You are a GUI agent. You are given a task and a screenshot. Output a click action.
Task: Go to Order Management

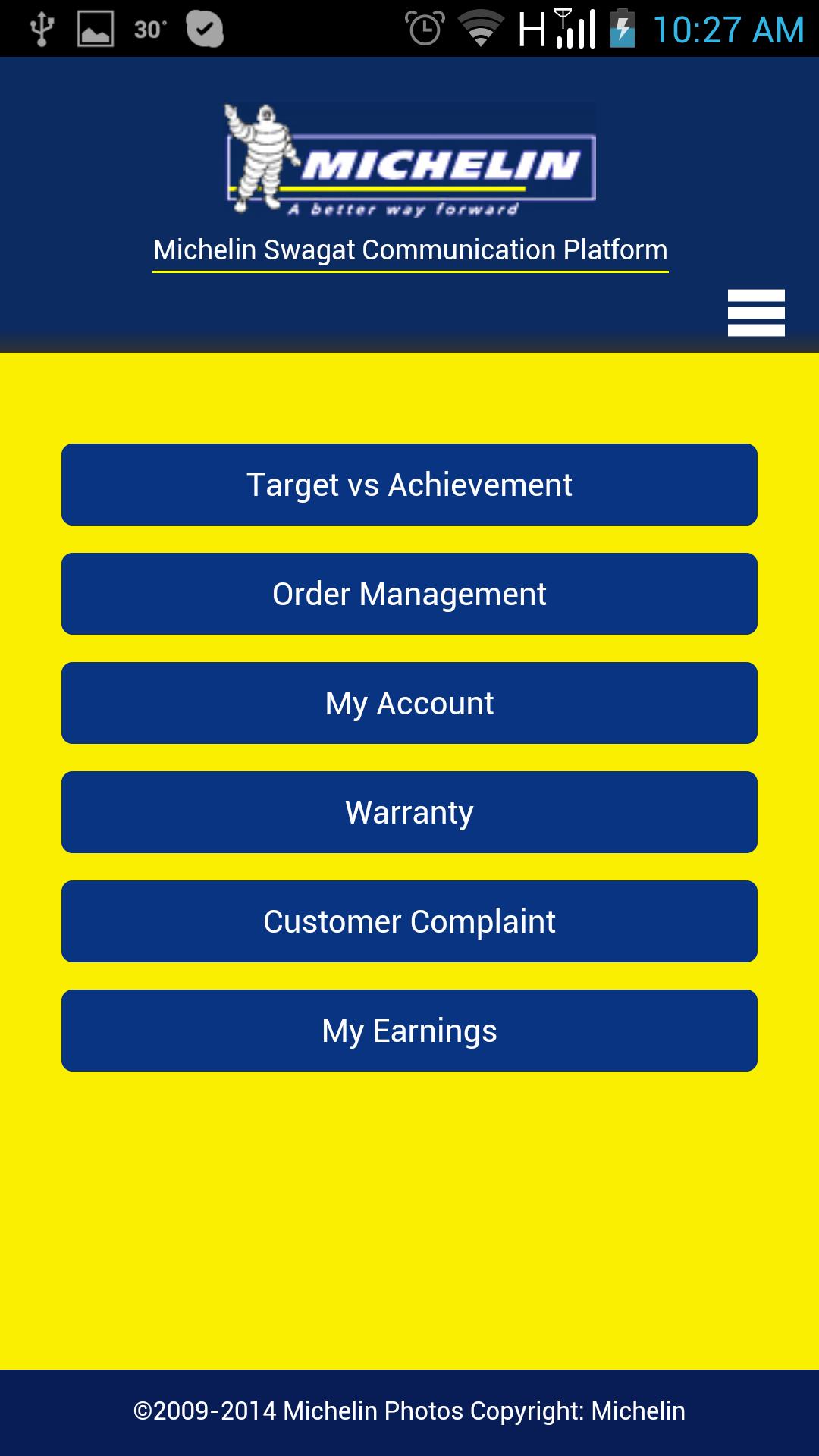409,594
